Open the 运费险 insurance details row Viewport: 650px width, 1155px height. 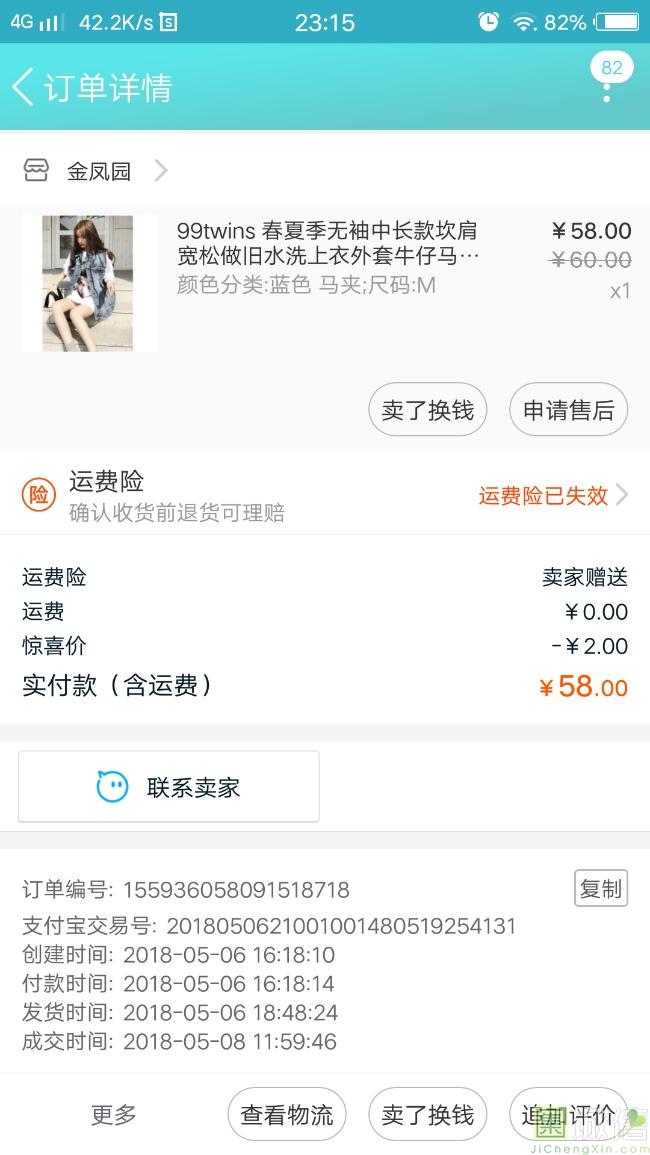point(325,496)
